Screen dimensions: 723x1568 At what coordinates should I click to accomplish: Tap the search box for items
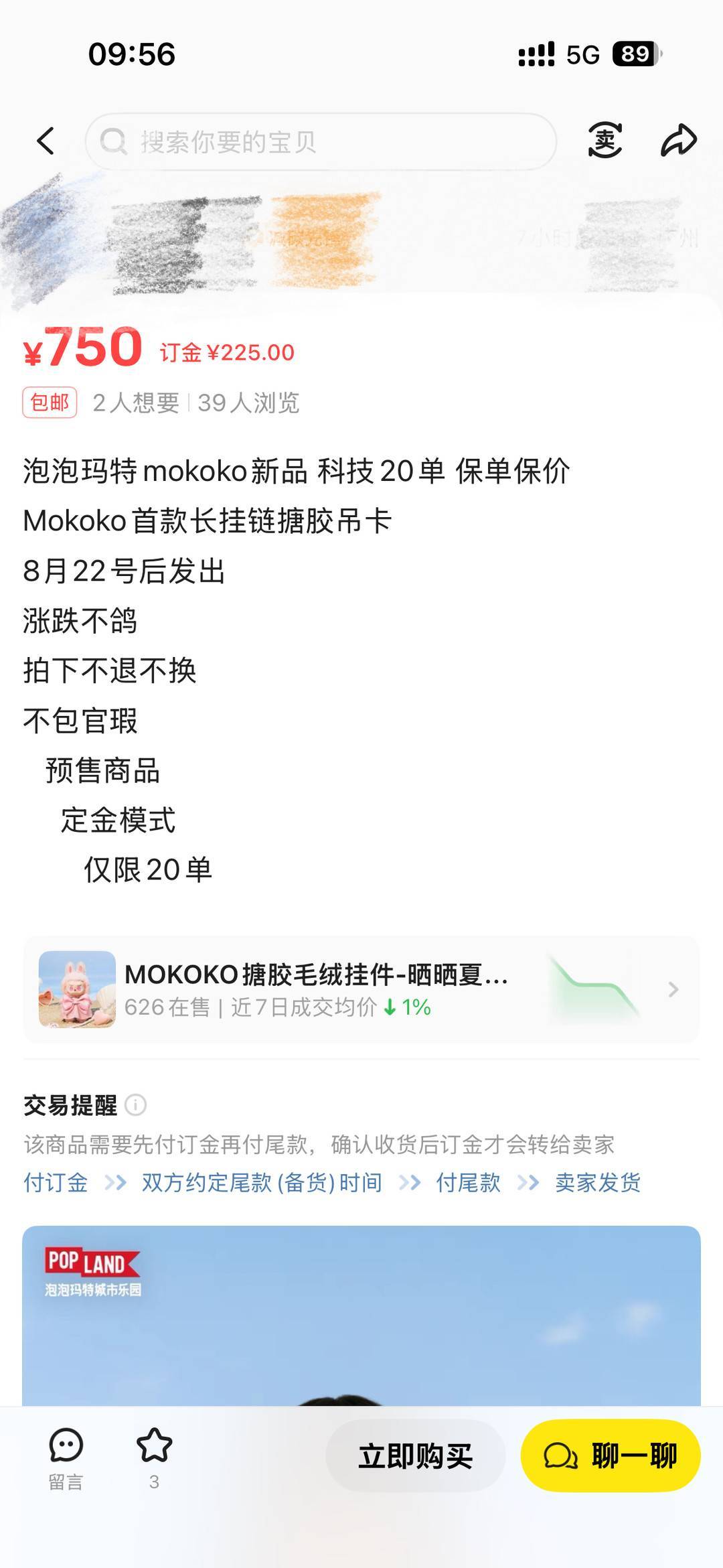(321, 141)
